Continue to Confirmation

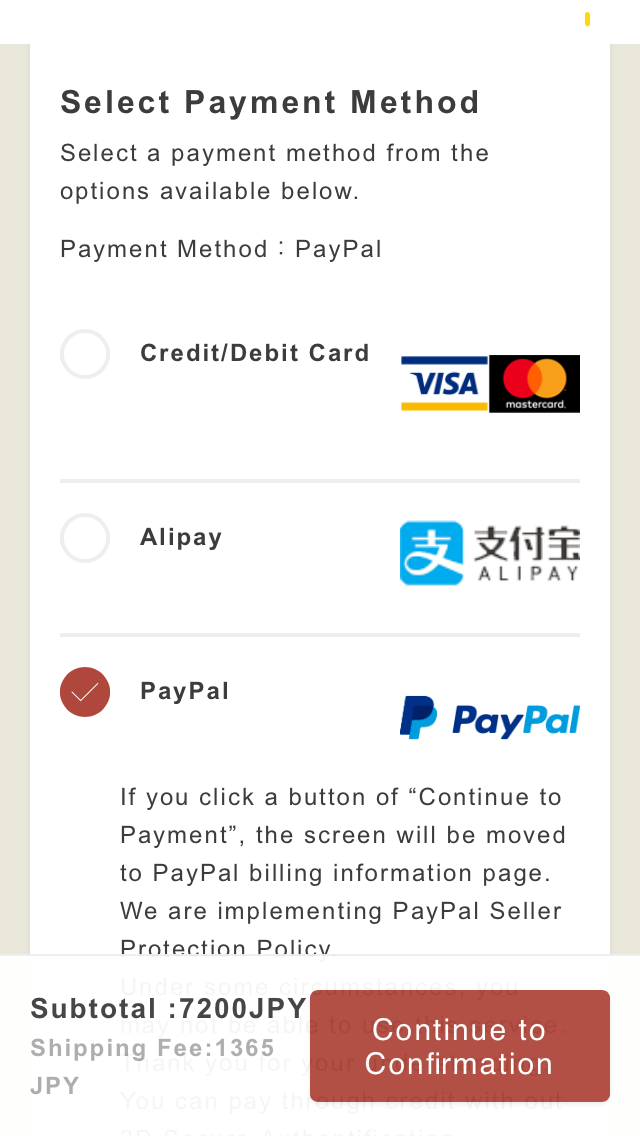coord(460,1046)
